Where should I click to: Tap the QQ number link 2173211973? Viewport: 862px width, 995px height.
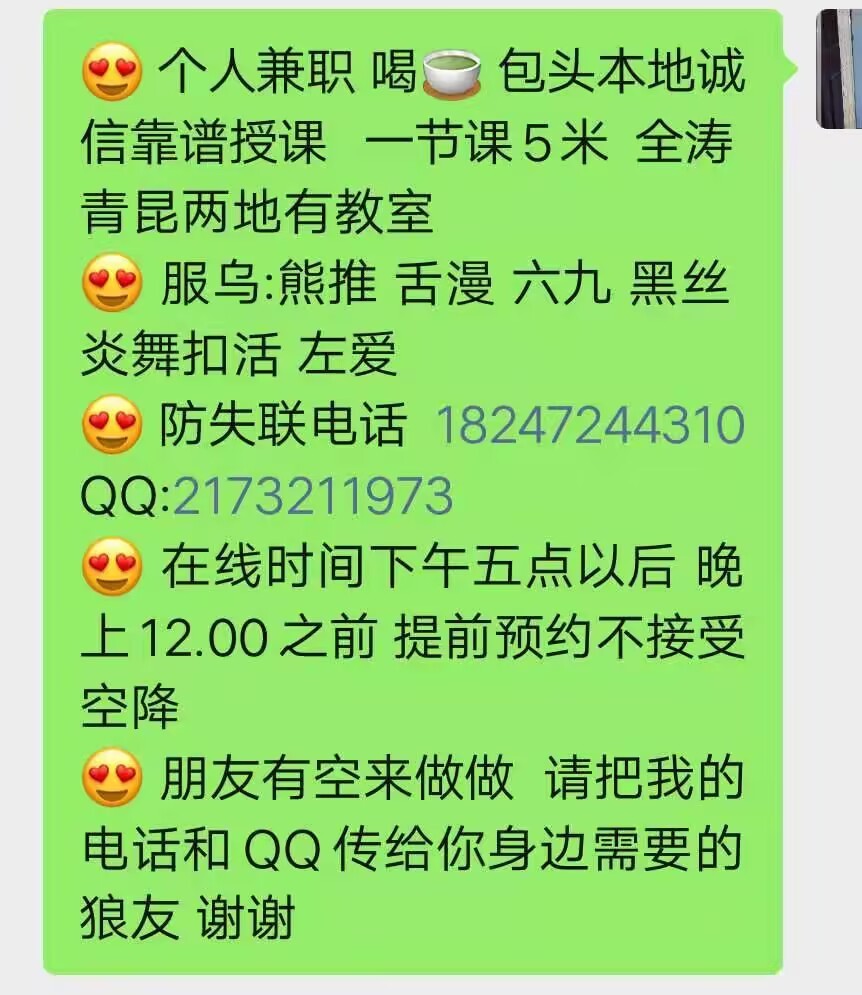(313, 497)
